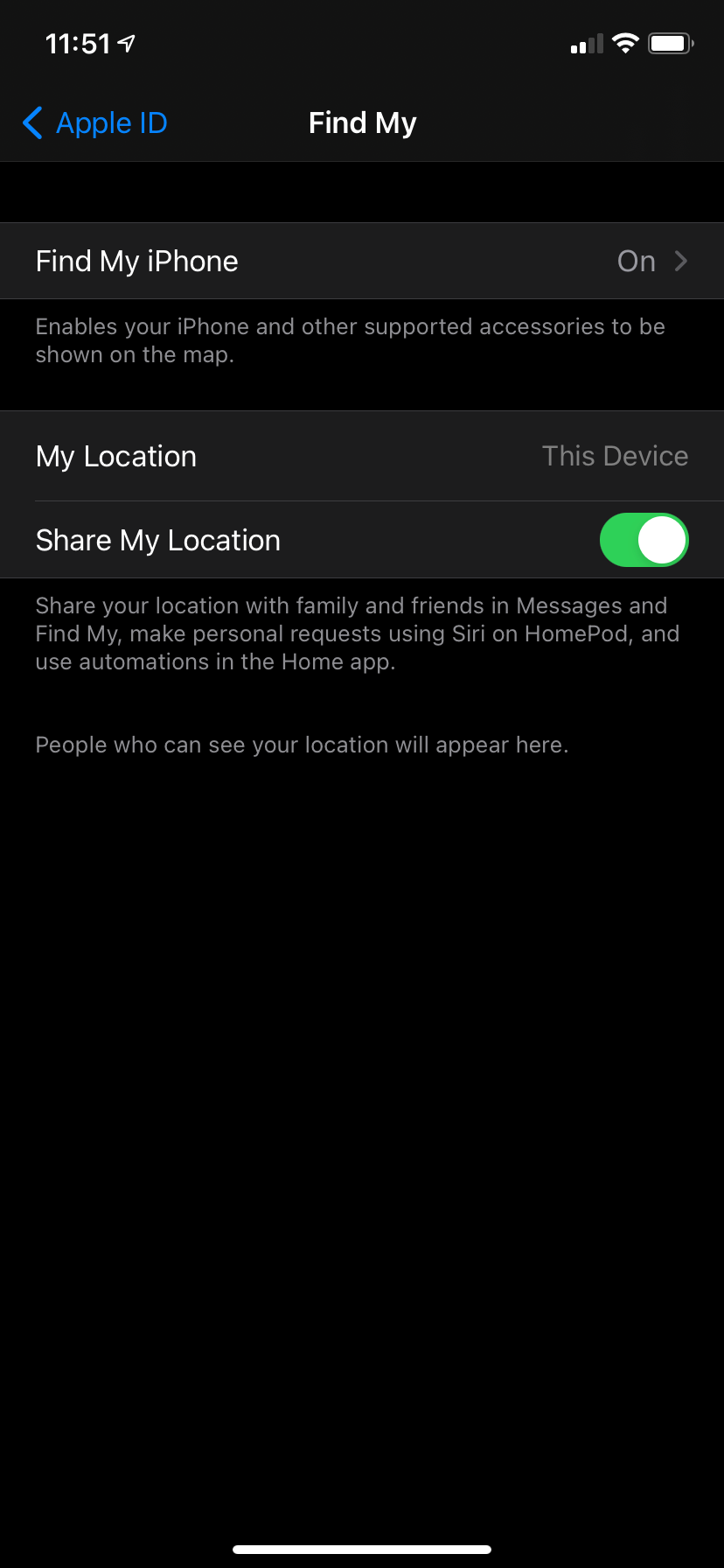Tap the cellular signal bars icon
The image size is (724, 1568).
click(586, 43)
